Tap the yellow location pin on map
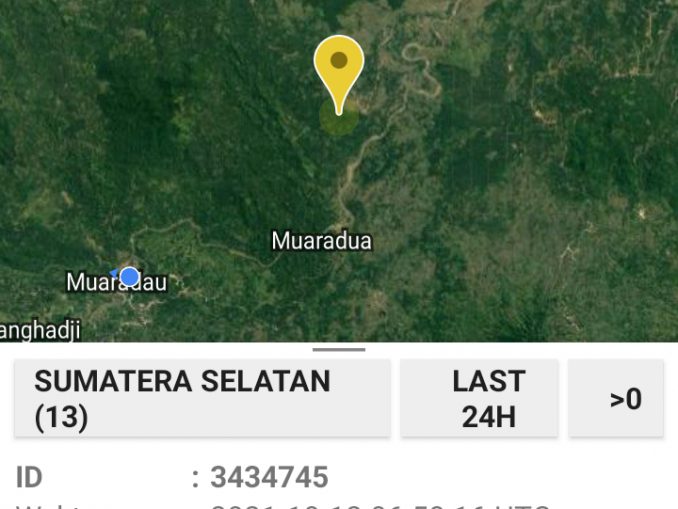The height and width of the screenshot is (509, 678). [x=339, y=68]
